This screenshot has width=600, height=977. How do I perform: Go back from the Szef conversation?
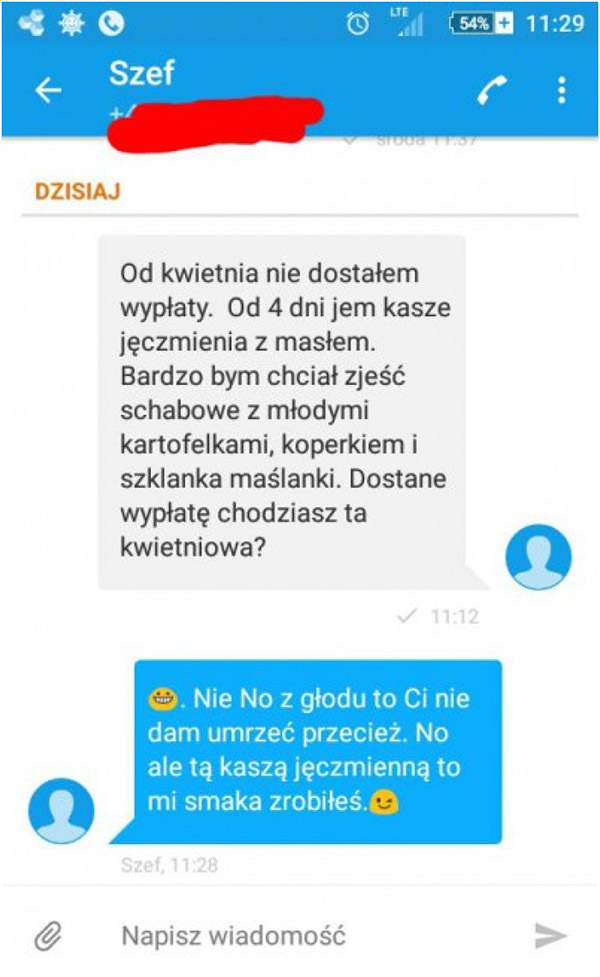pyautogui.click(x=48, y=91)
